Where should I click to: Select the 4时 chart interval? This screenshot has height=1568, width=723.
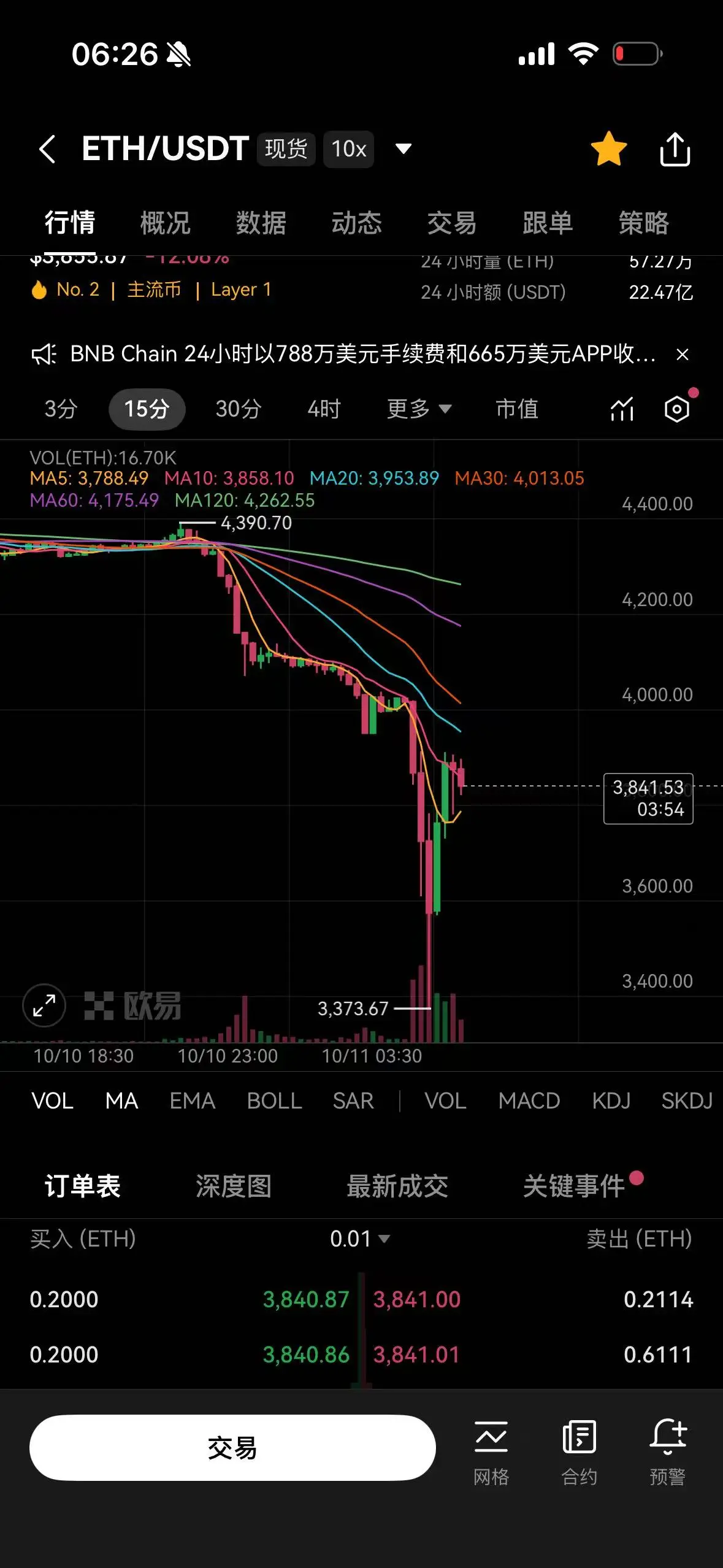pos(324,409)
